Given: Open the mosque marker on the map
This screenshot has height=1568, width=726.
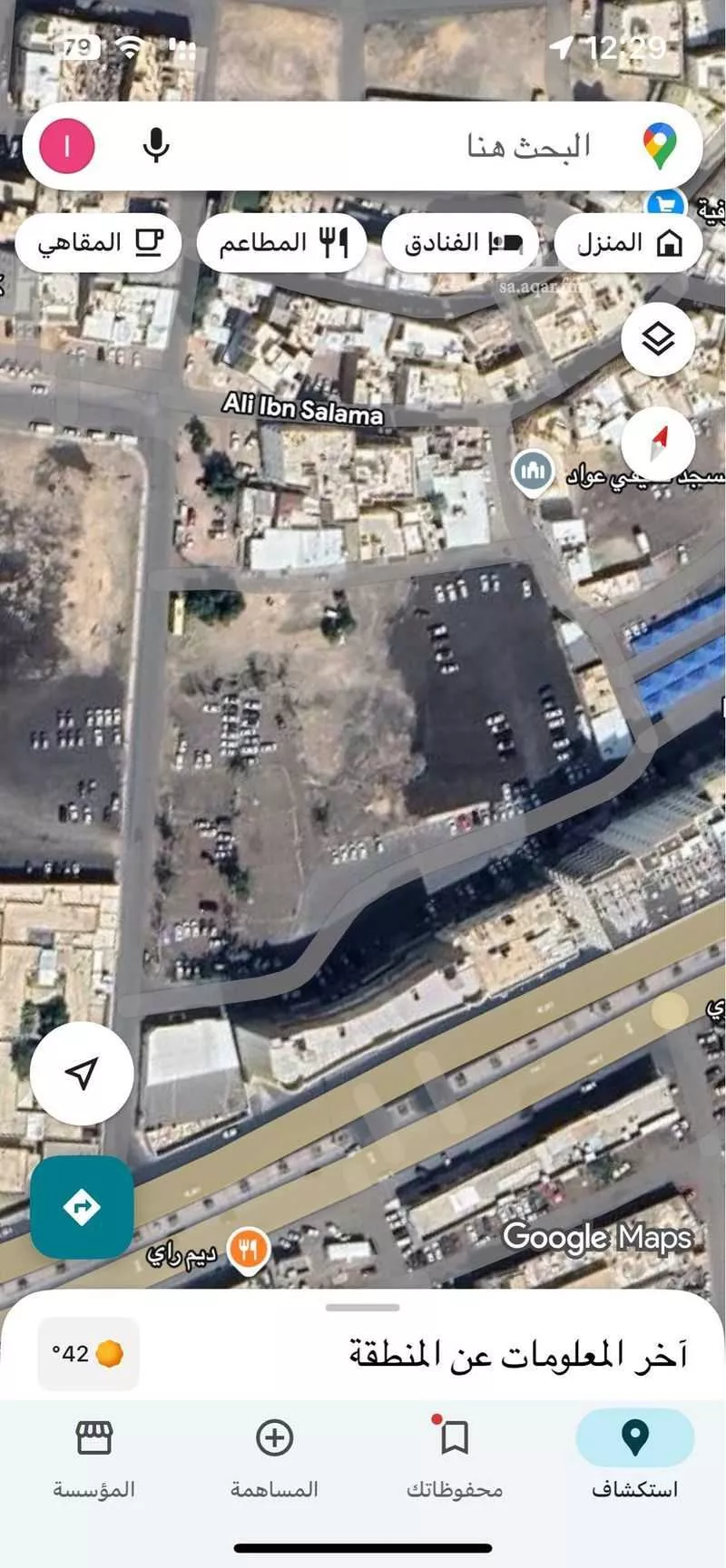Looking at the screenshot, I should tap(533, 472).
